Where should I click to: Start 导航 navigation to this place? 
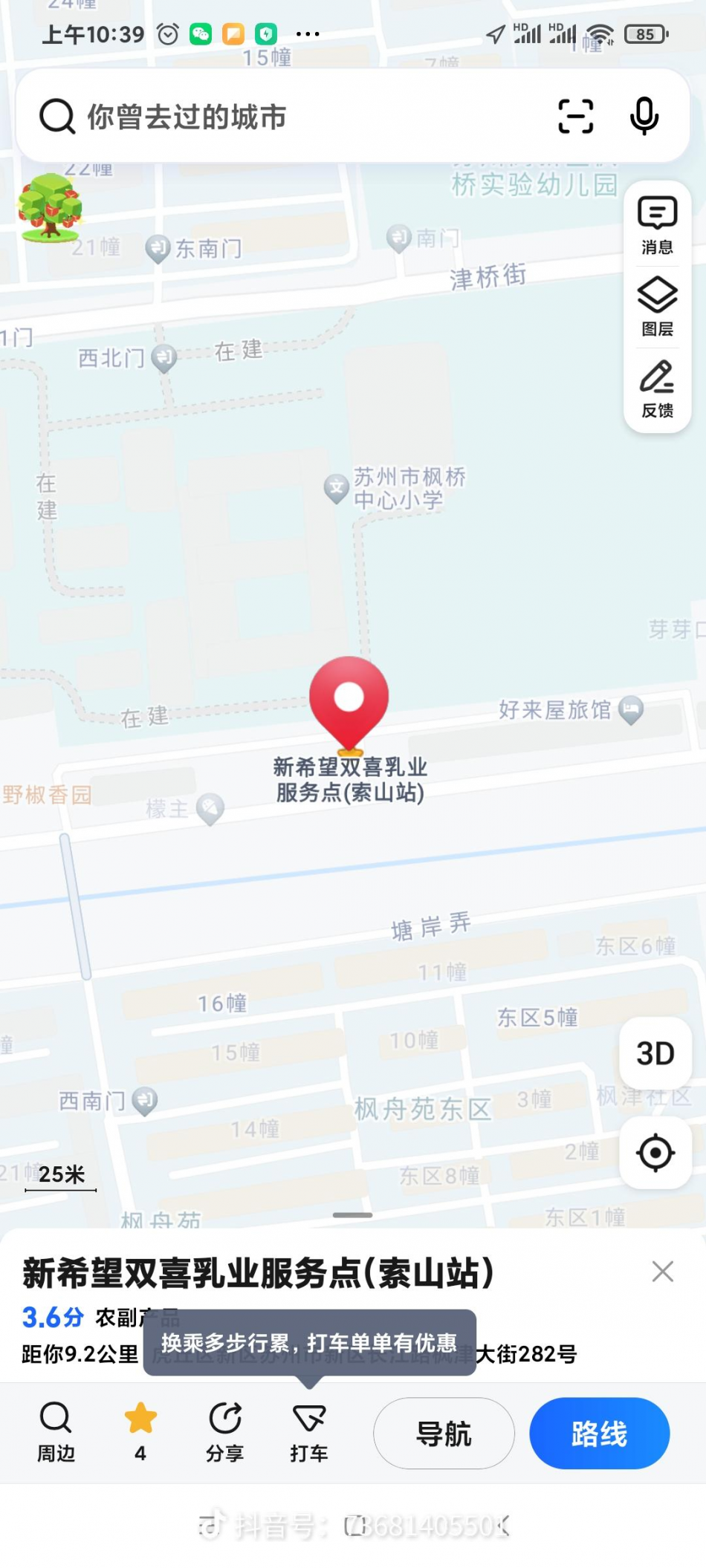pos(444,1433)
